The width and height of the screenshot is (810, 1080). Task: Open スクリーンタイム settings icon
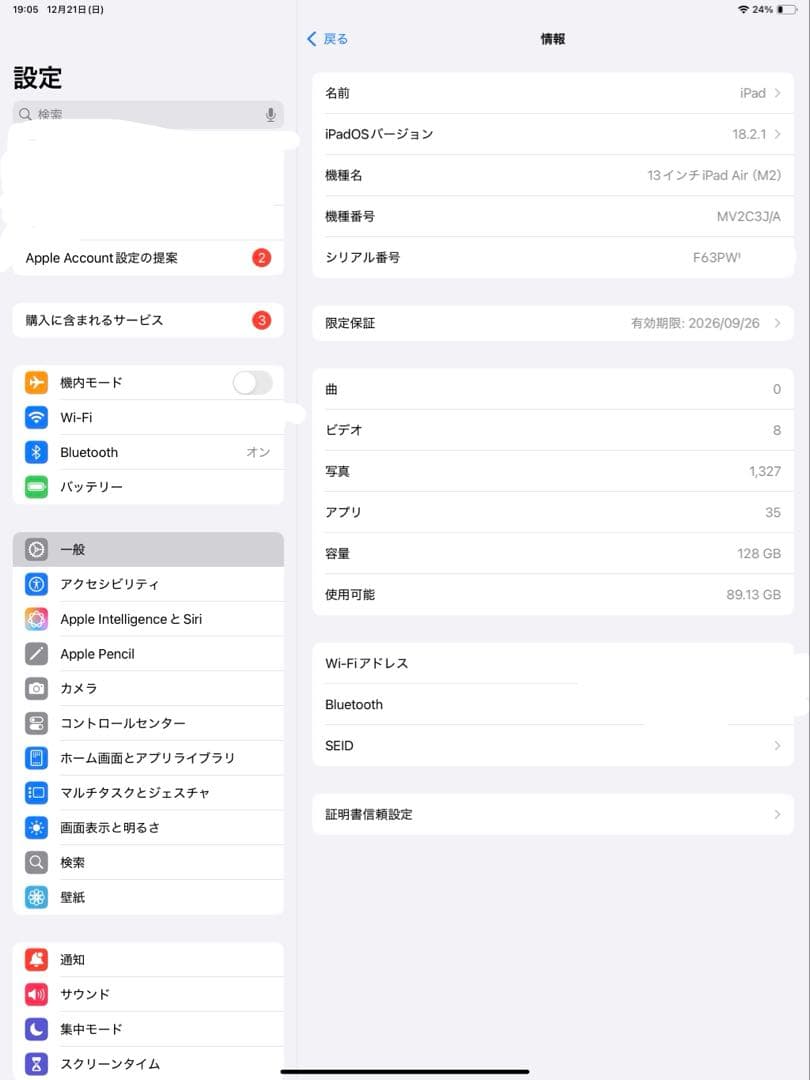pyautogui.click(x=38, y=1064)
